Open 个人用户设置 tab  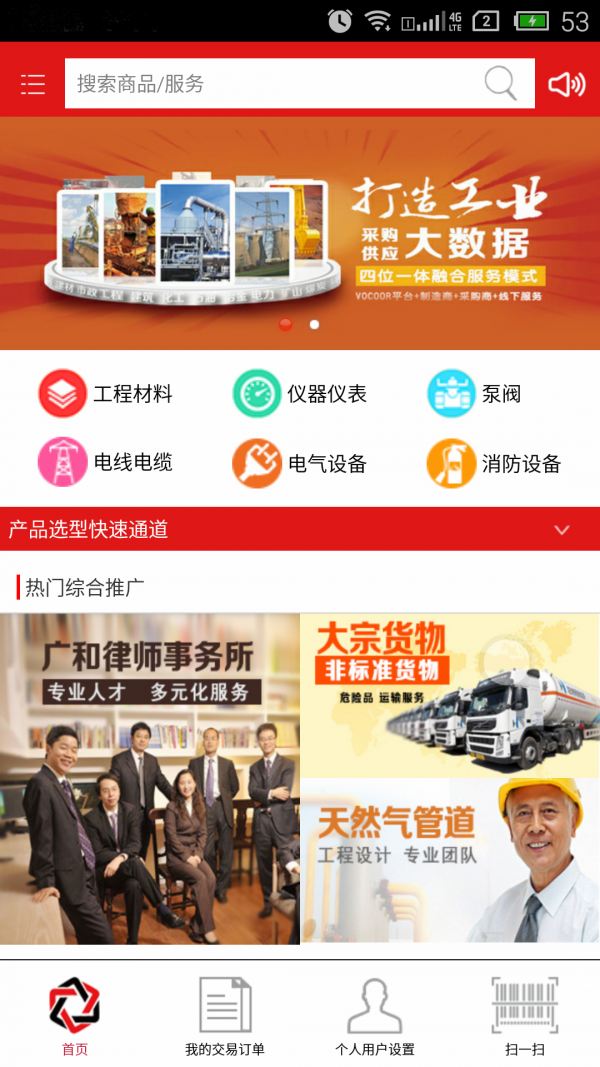click(374, 1016)
